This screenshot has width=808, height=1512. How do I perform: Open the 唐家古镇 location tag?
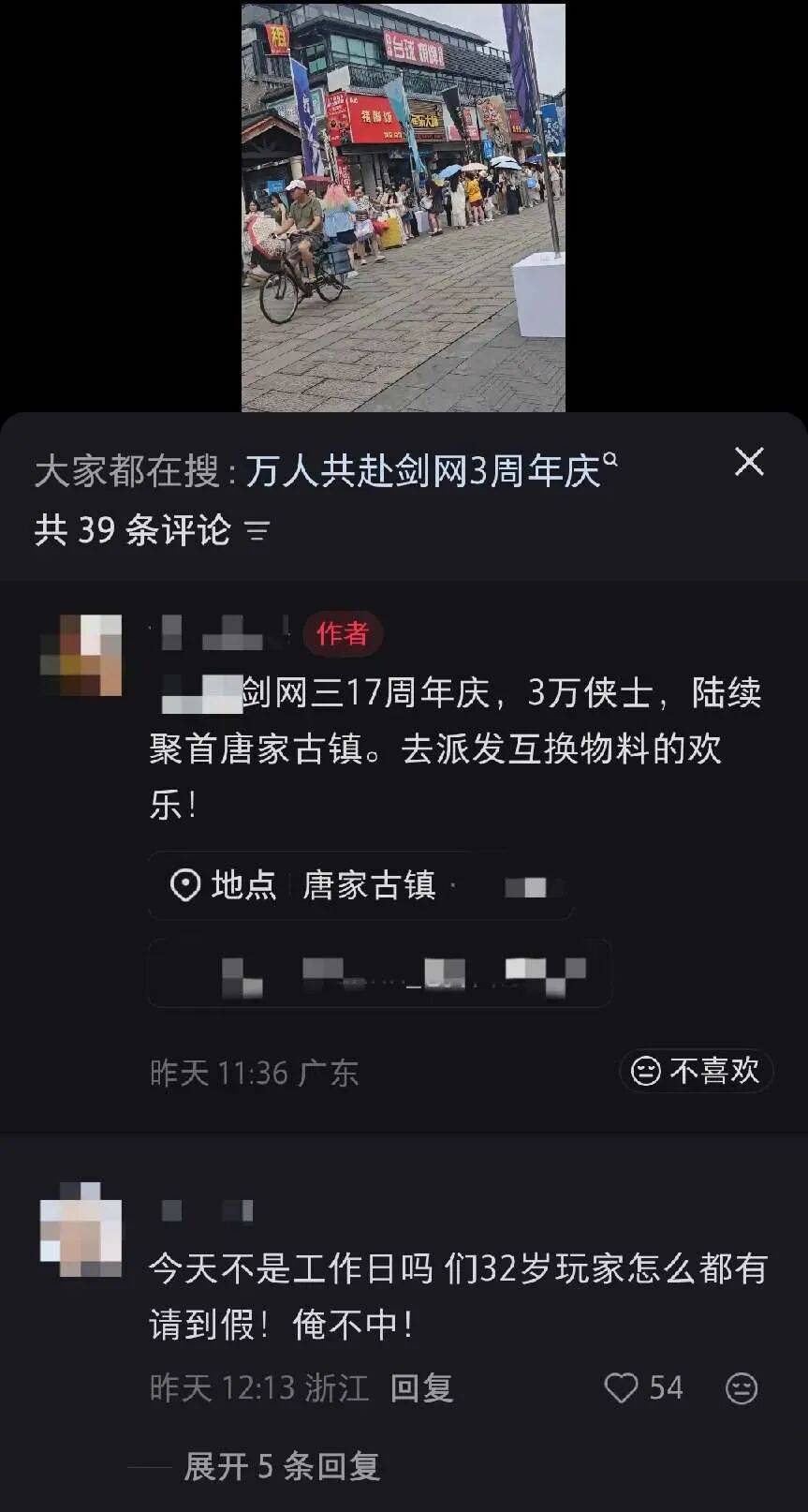360,886
